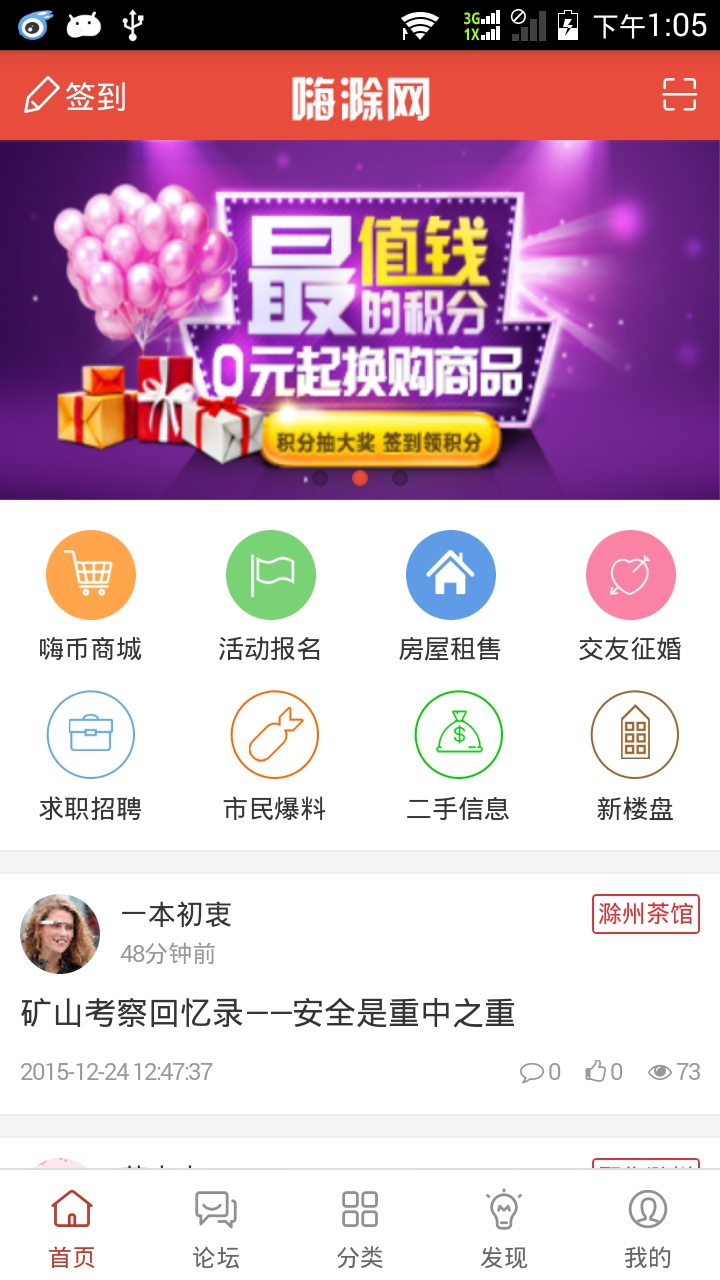Viewport: 720px width, 1280px height.
Task: Tap the 签到 check-in button
Action: (75, 96)
